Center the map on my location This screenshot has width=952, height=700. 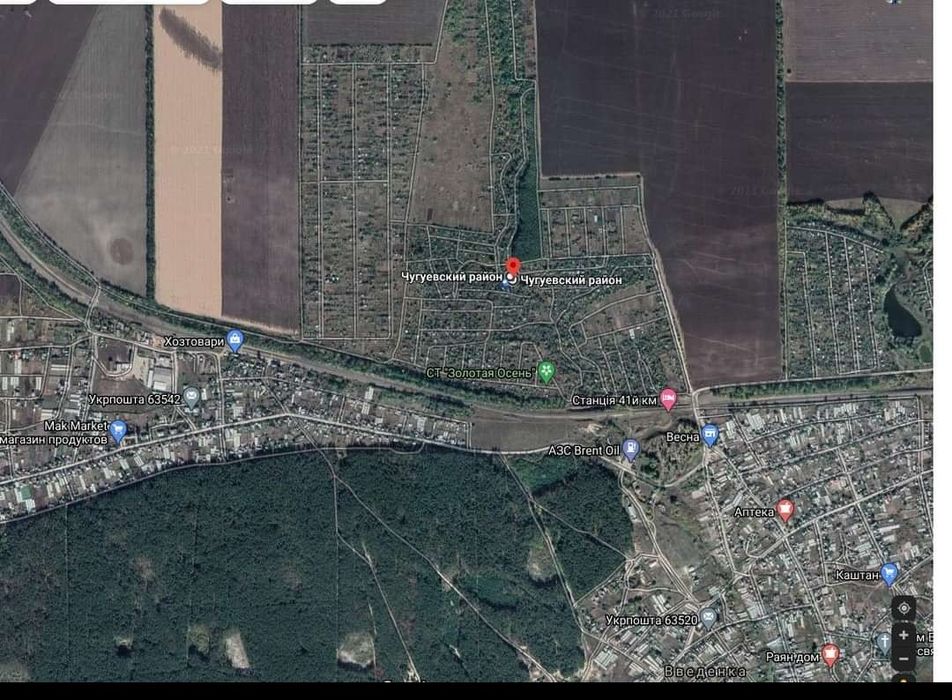[x=904, y=608]
